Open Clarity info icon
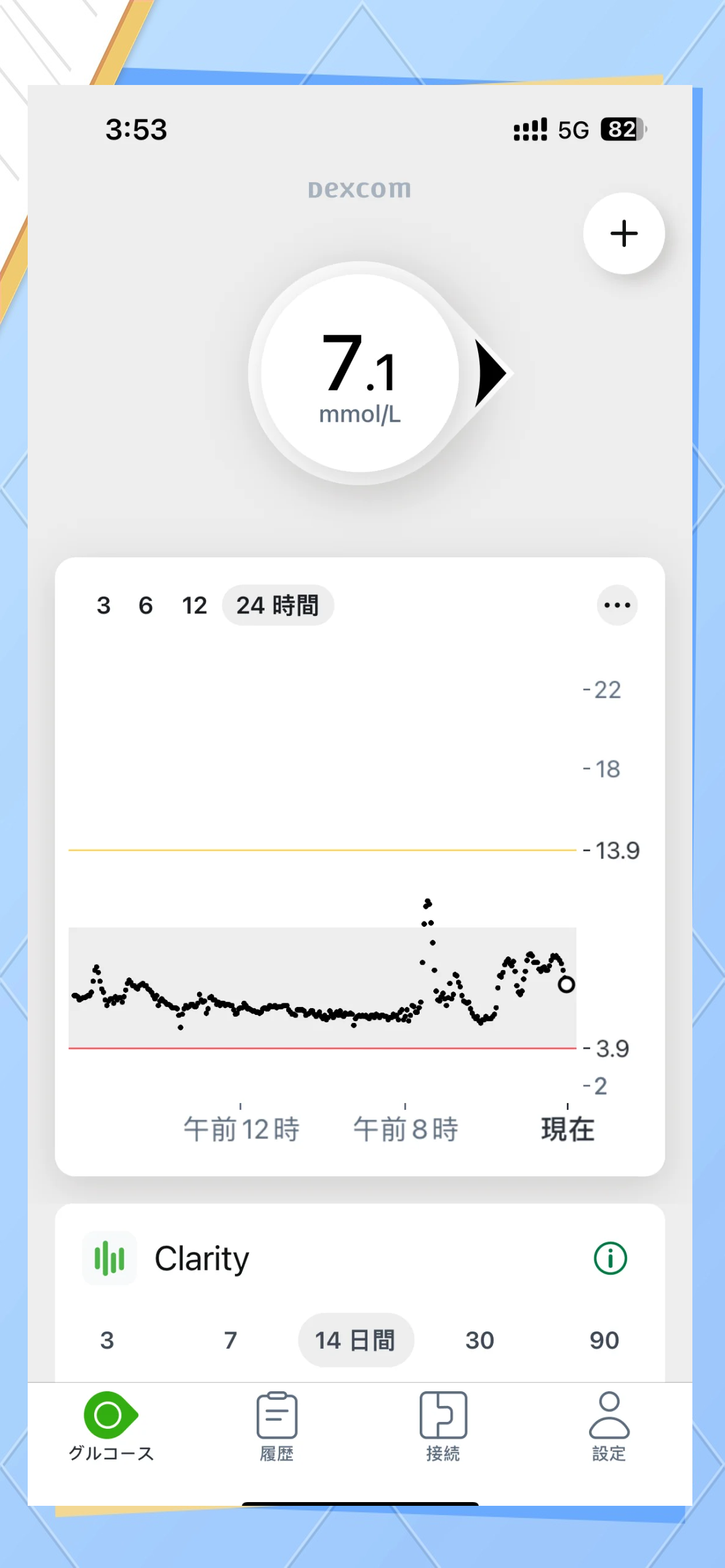 click(610, 1258)
